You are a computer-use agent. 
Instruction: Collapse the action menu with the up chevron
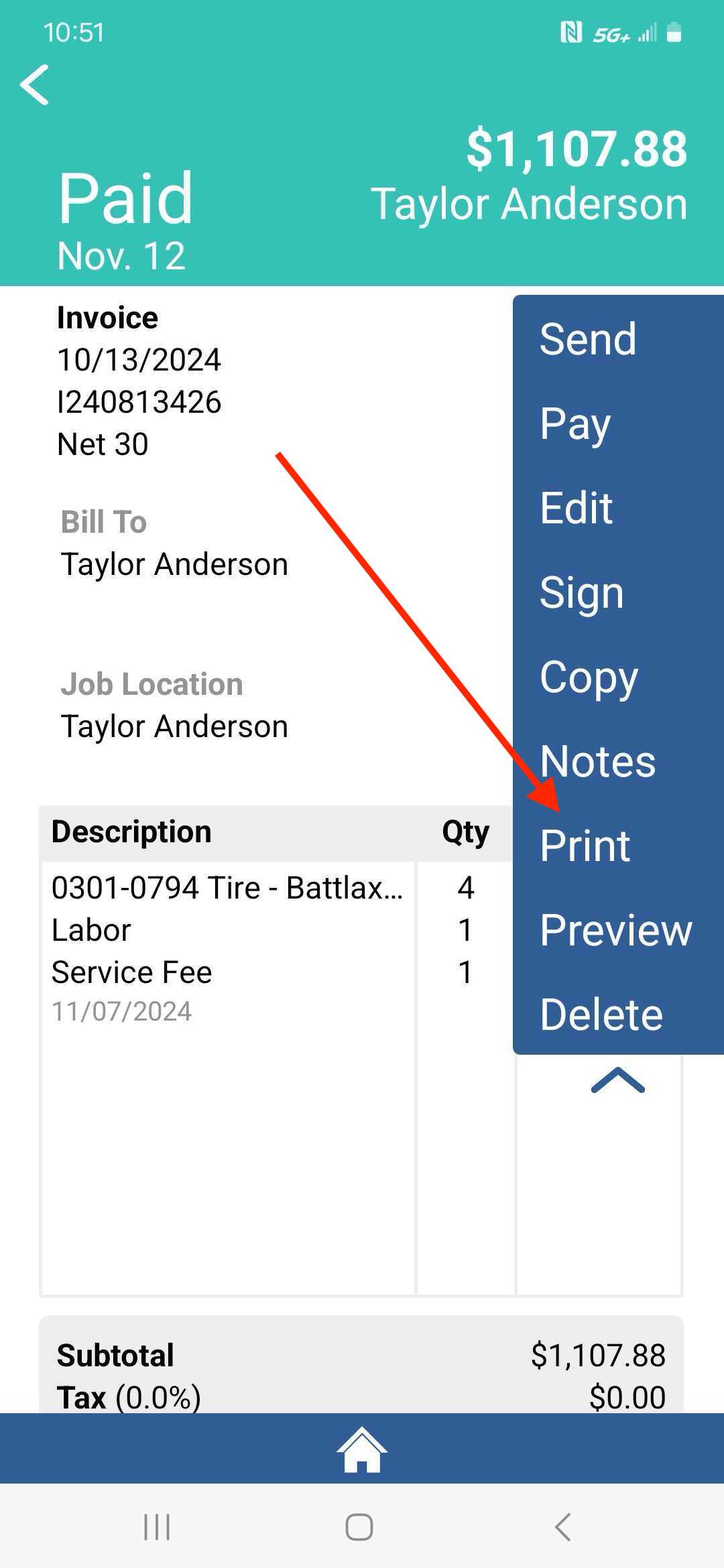click(617, 1080)
